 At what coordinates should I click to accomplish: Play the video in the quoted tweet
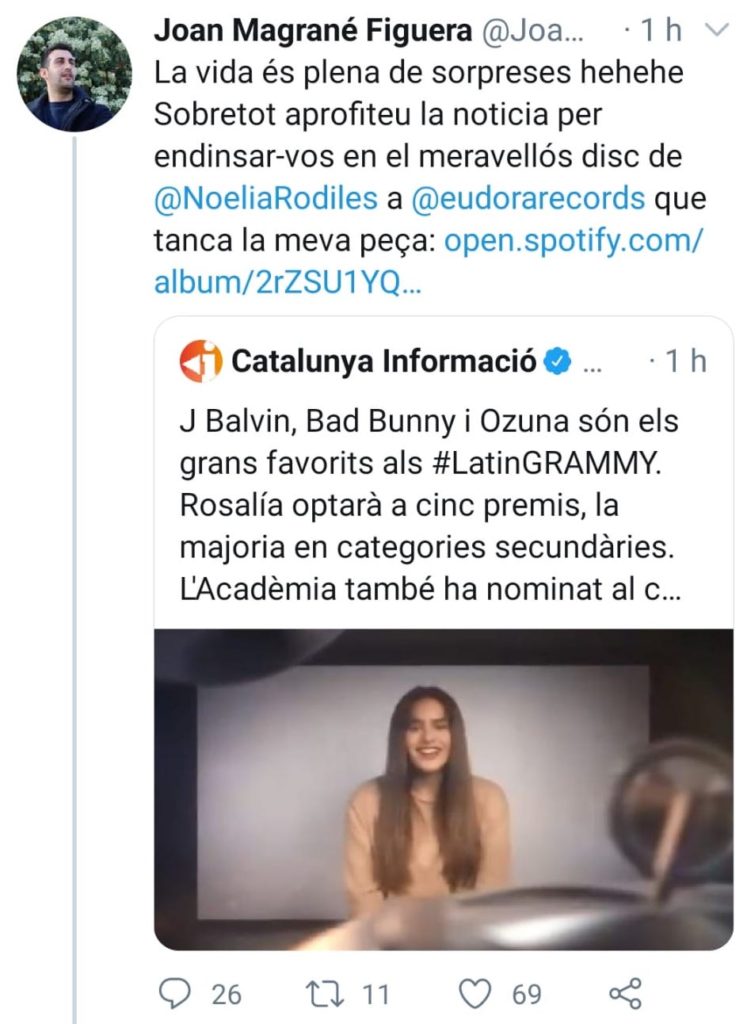click(443, 788)
